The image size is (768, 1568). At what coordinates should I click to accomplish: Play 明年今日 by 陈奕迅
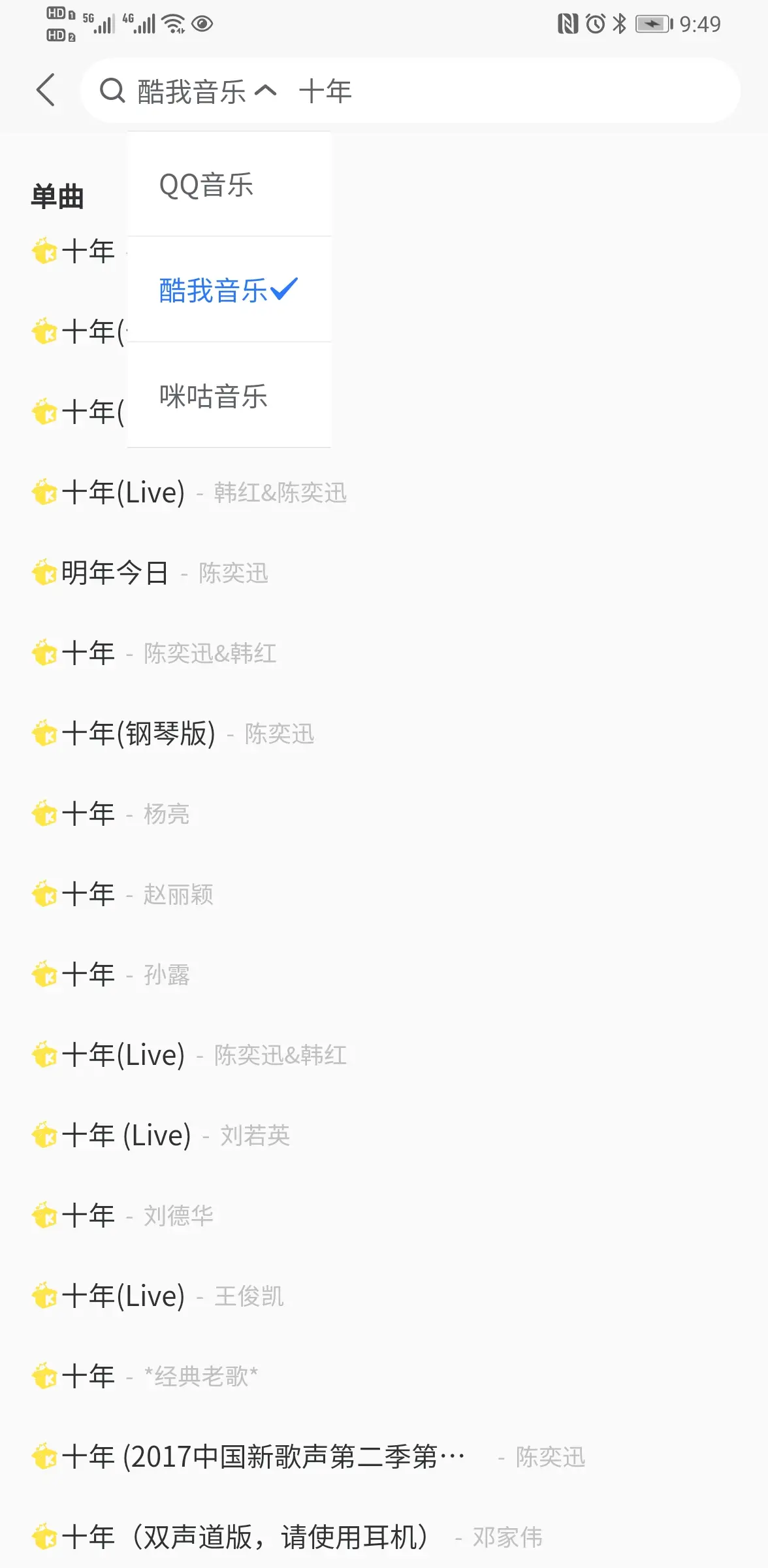point(165,573)
